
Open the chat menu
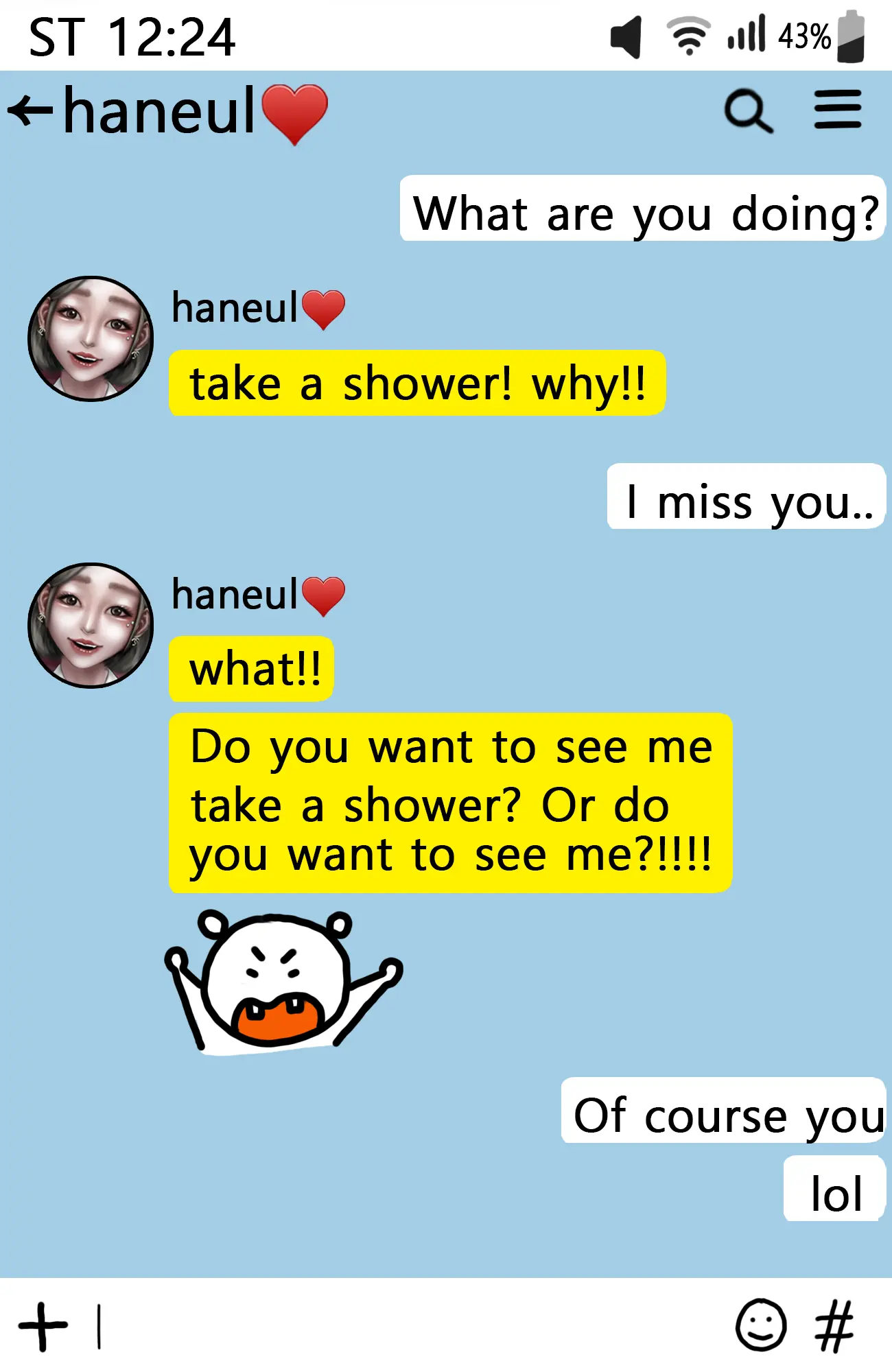pyautogui.click(x=837, y=109)
